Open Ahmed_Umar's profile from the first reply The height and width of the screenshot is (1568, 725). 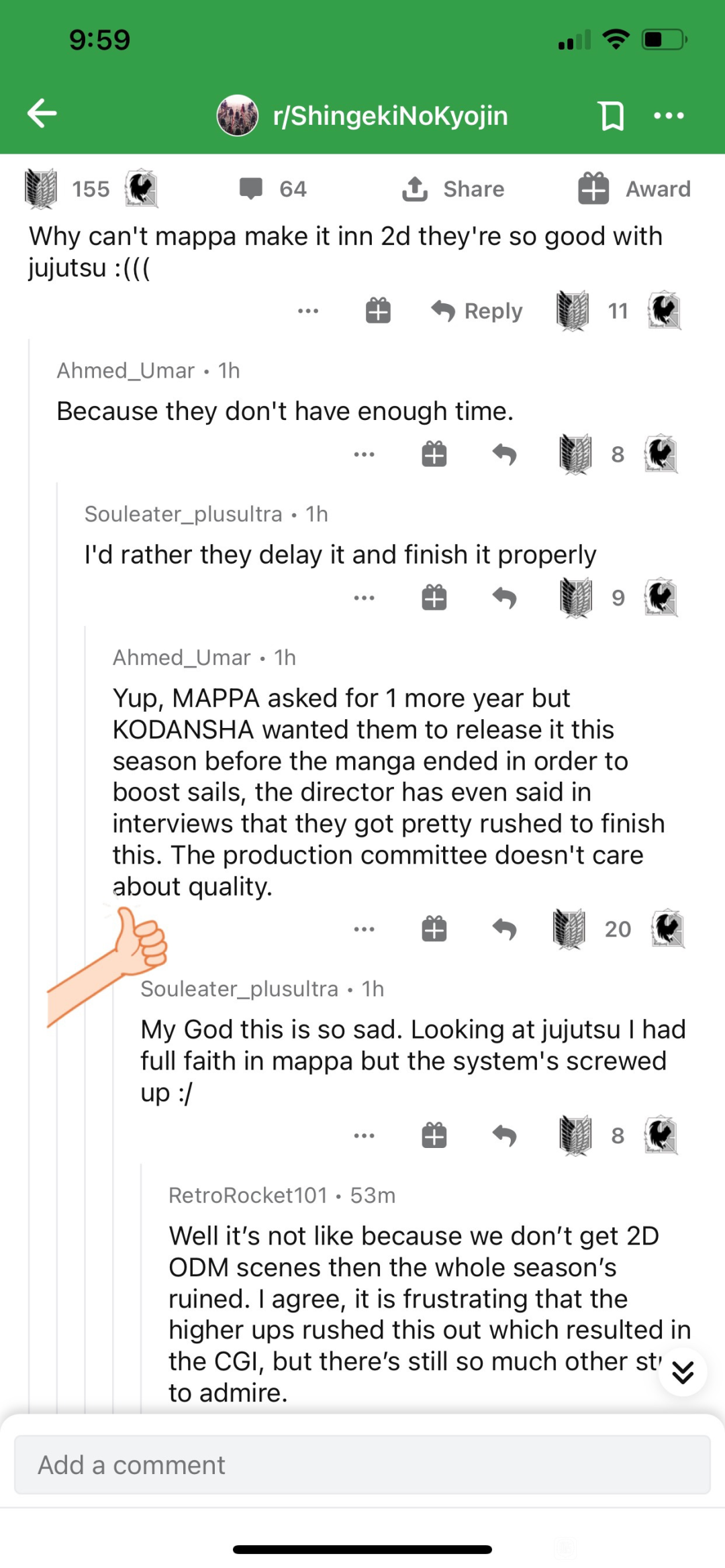pyautogui.click(x=126, y=370)
